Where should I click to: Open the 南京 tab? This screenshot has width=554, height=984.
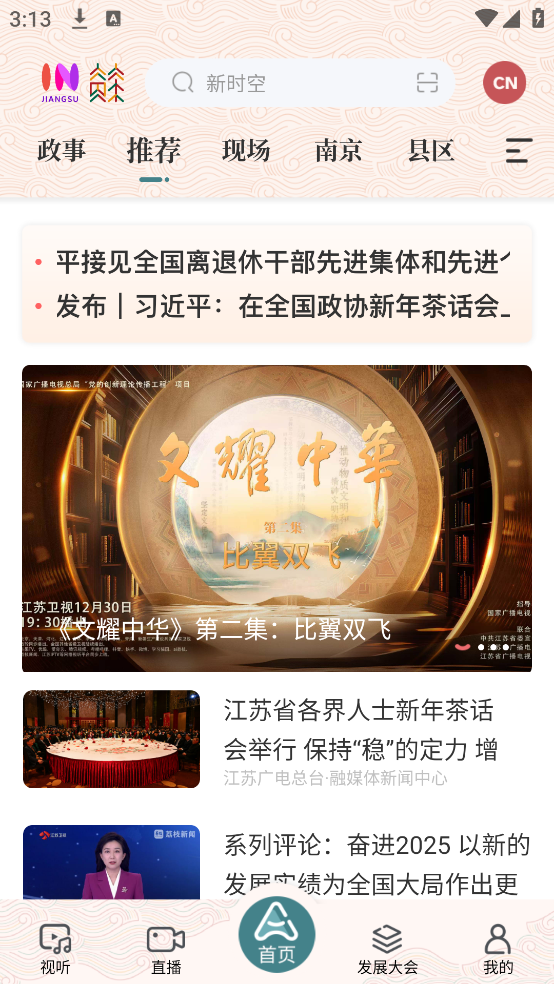click(x=339, y=151)
